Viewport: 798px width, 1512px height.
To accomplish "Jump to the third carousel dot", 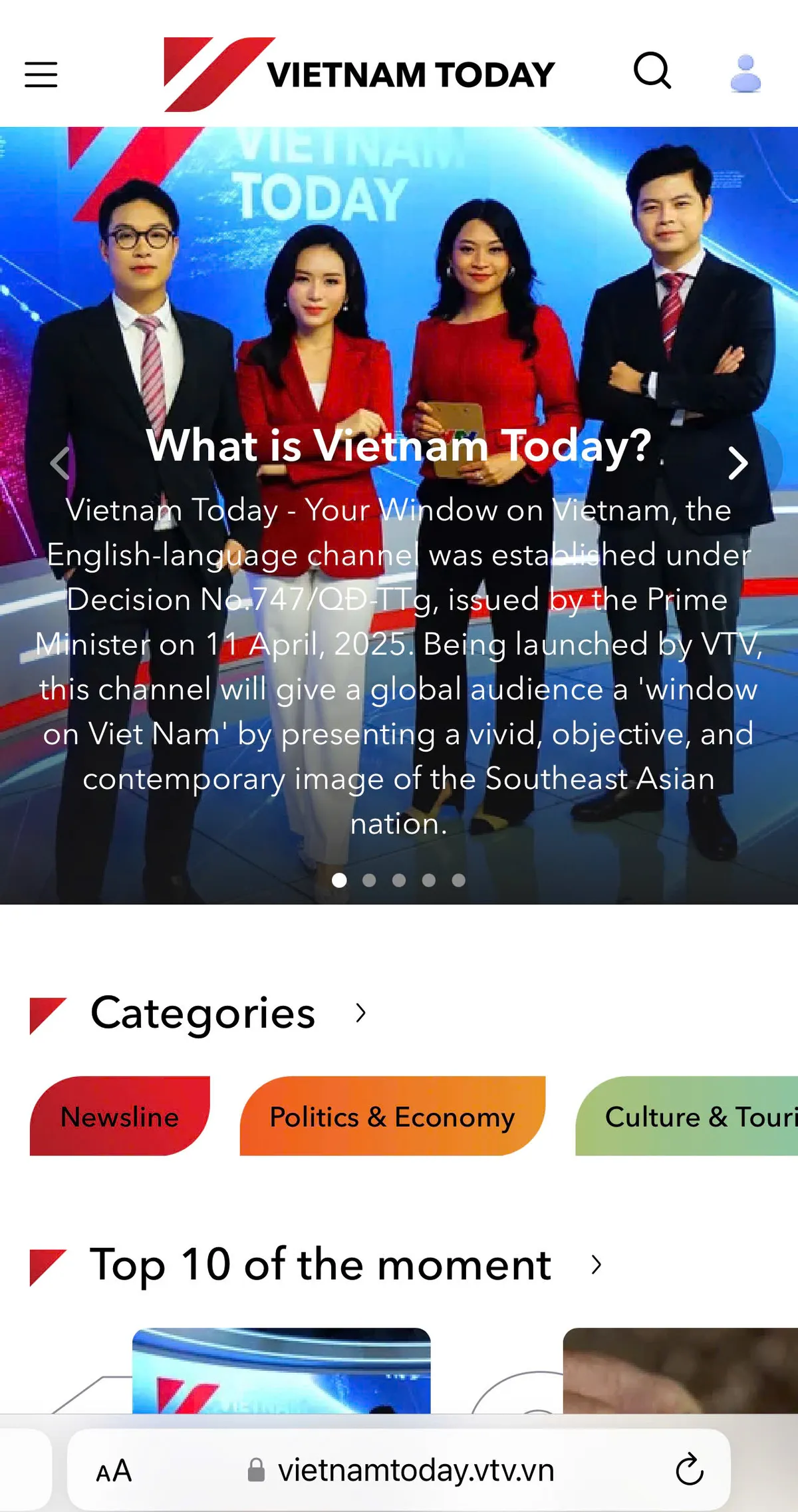I will (399, 880).
